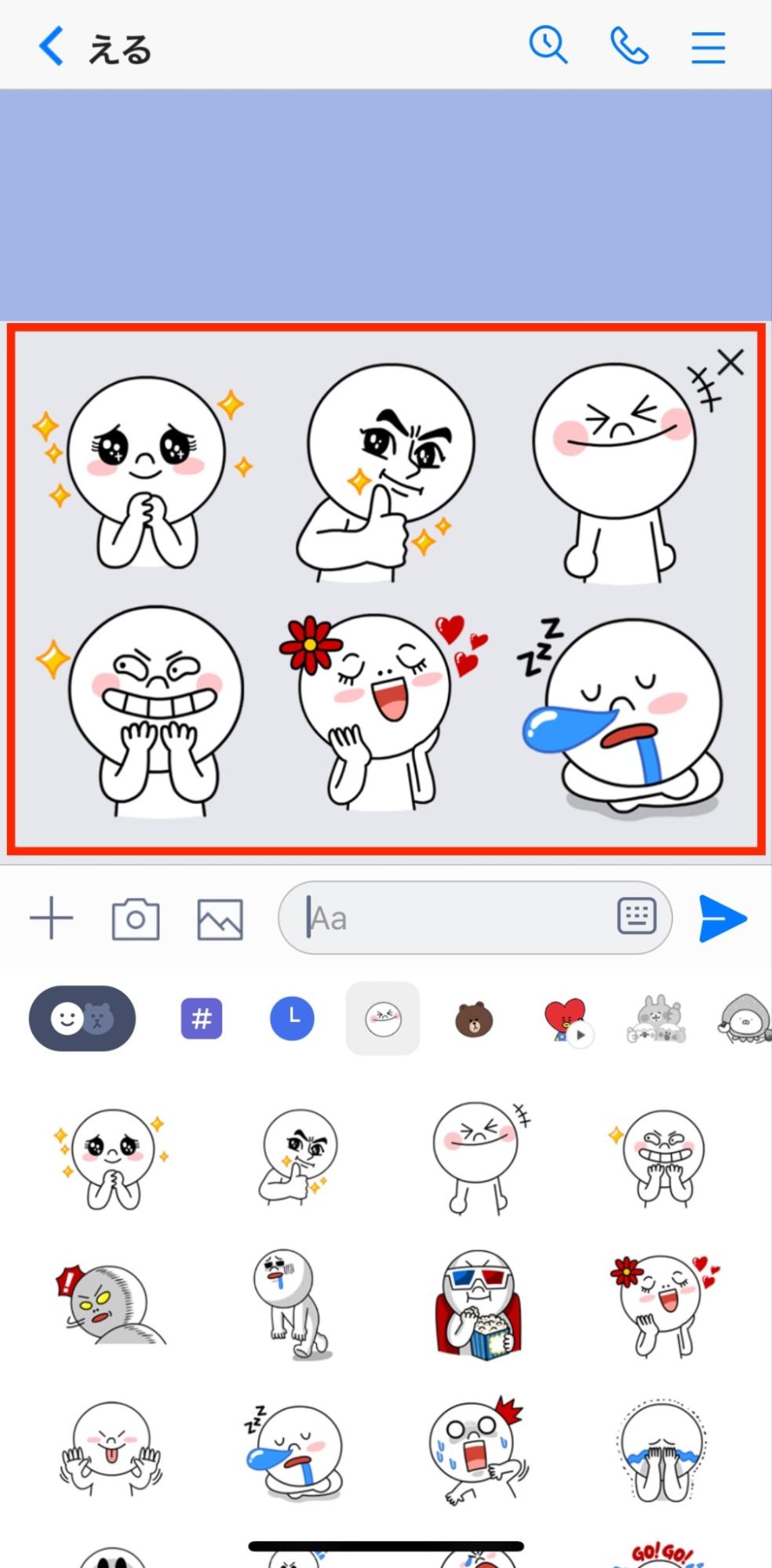Select the red heart animated sticker pack
The height and width of the screenshot is (1568, 772).
566,1019
